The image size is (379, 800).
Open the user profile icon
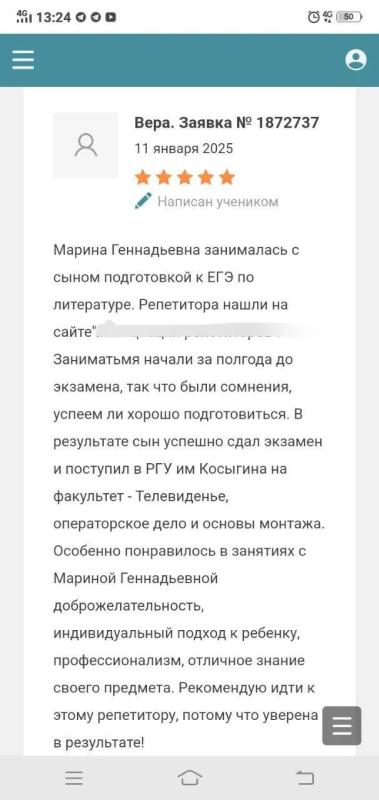(x=356, y=60)
